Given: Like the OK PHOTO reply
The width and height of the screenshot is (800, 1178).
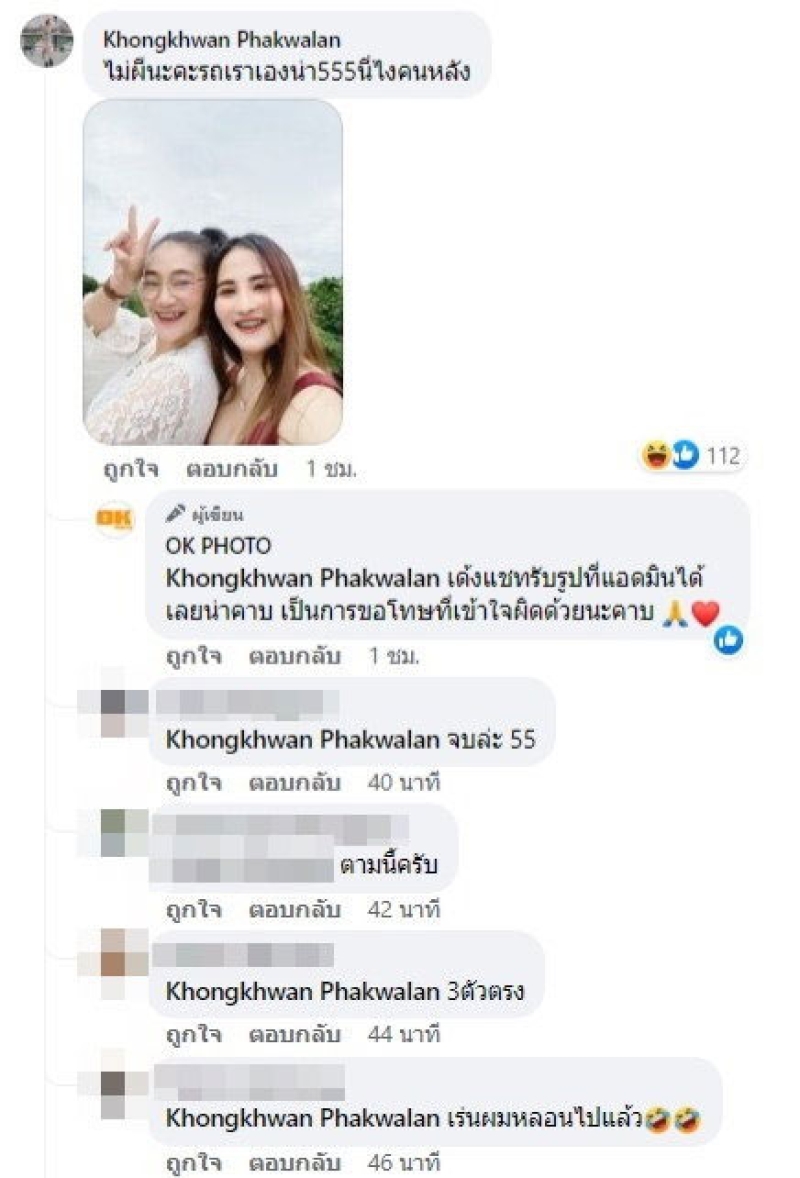Looking at the screenshot, I should (x=186, y=656).
